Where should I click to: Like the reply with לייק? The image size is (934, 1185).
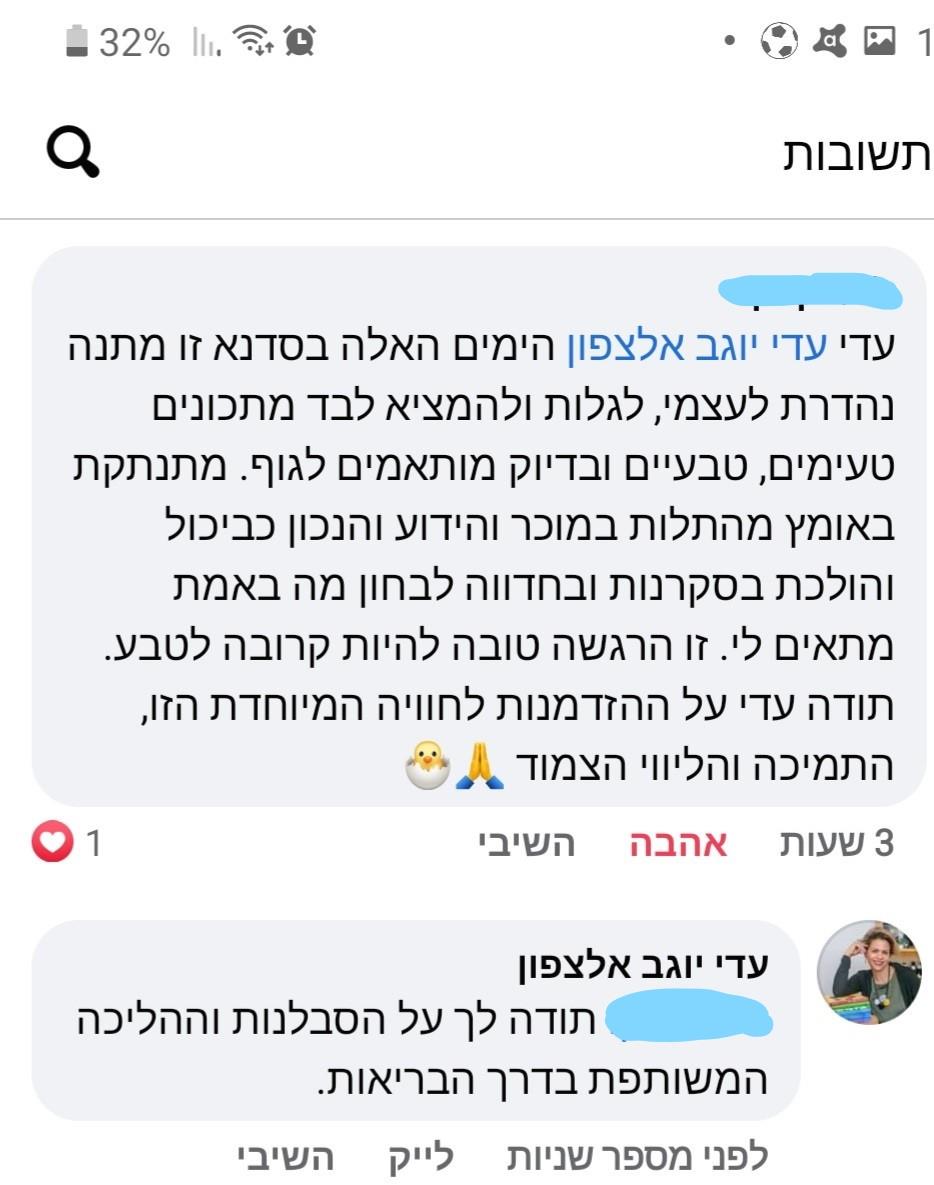click(x=420, y=1158)
